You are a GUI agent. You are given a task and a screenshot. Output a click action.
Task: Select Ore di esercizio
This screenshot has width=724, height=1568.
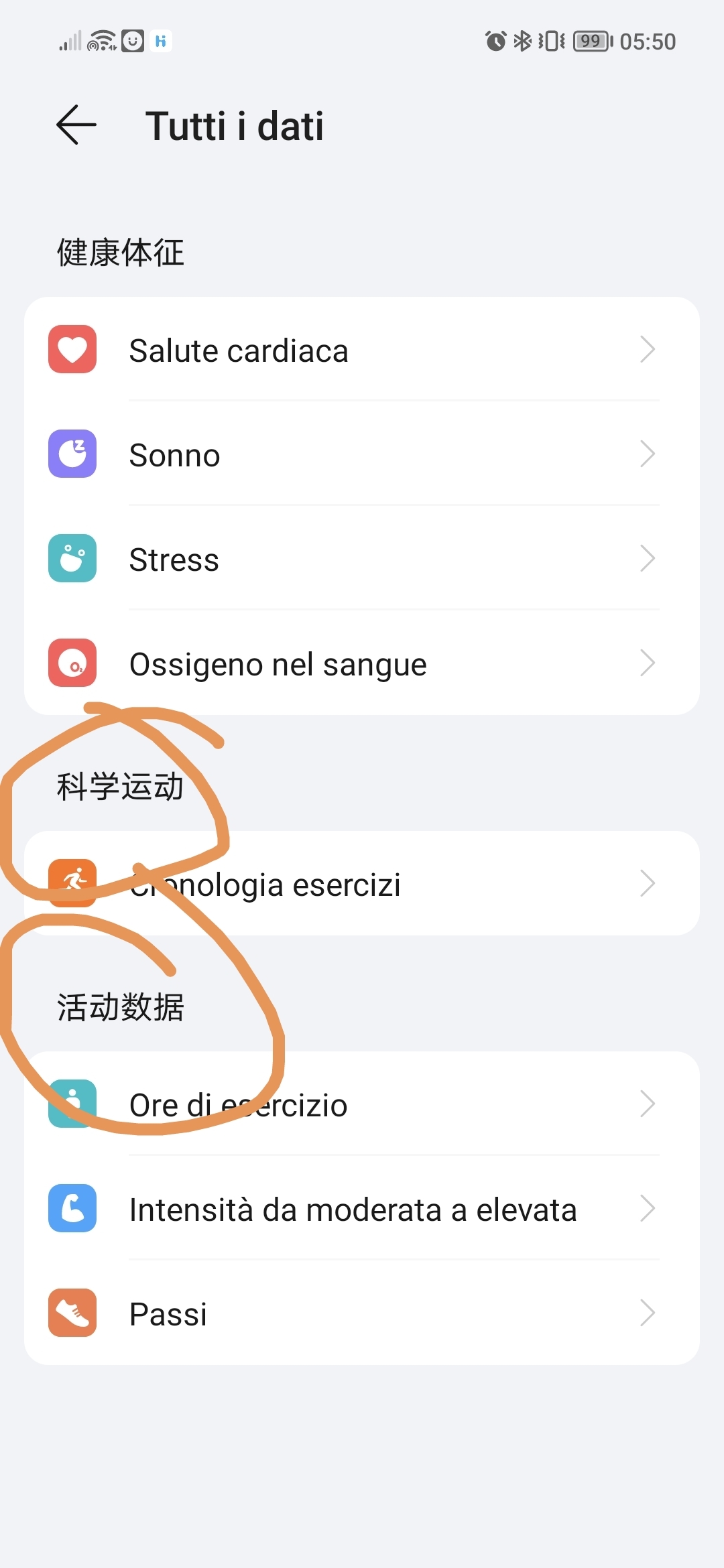[x=362, y=1104]
